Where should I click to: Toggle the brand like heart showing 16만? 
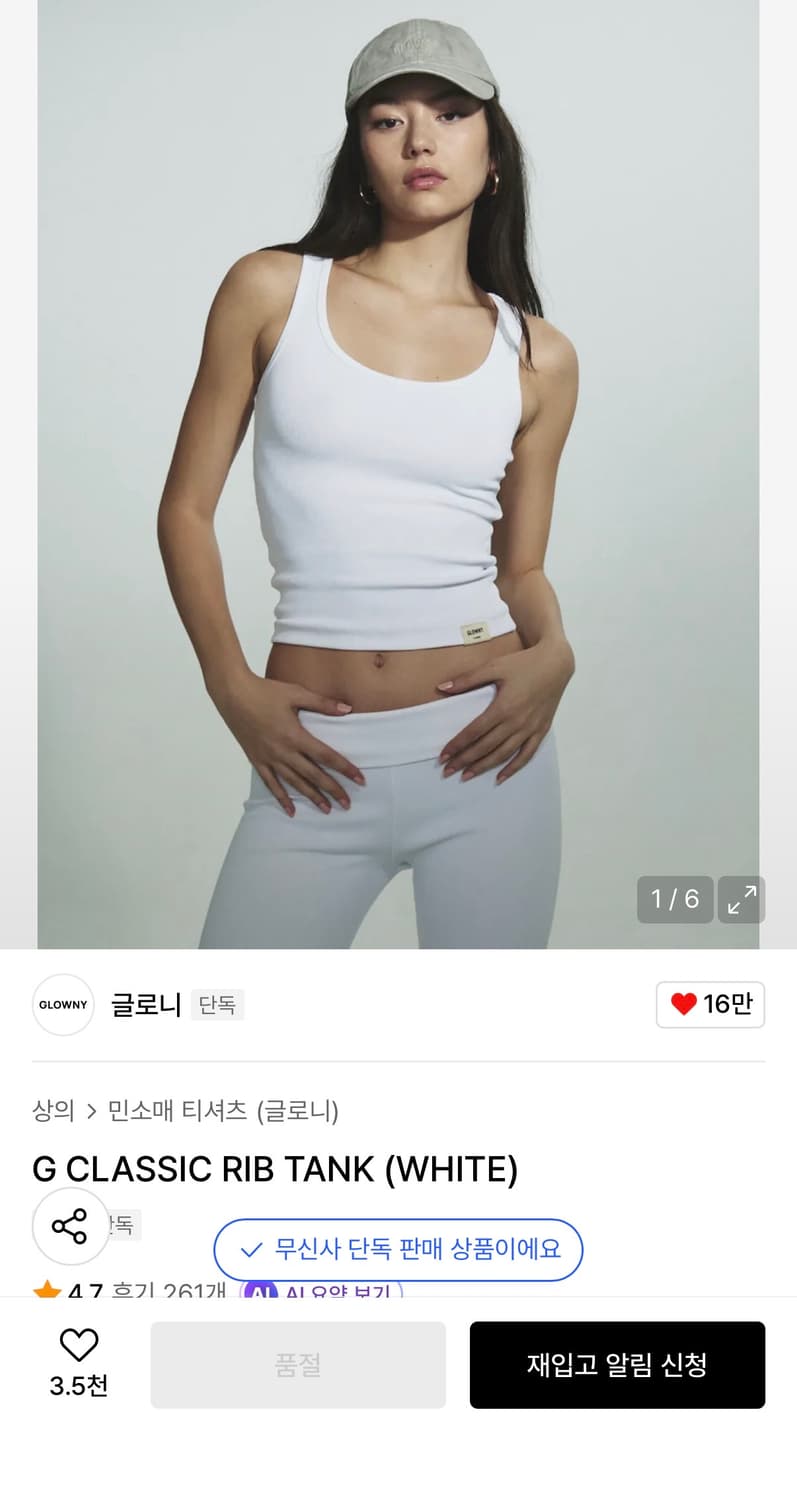(x=710, y=1005)
